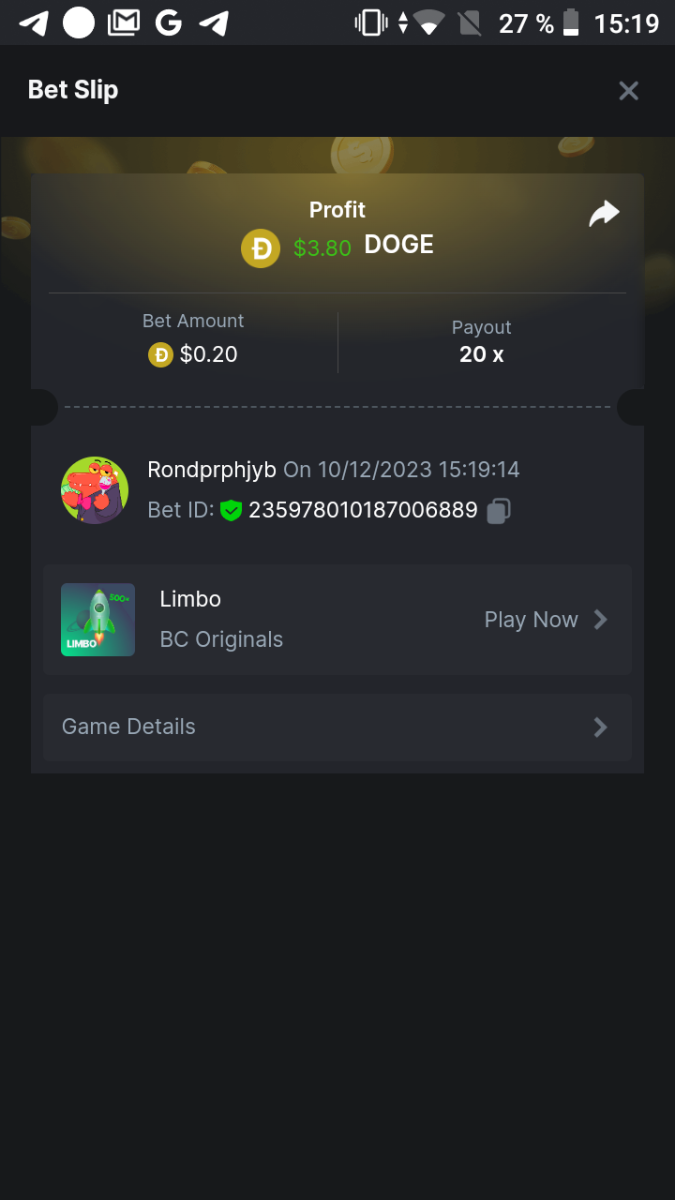The width and height of the screenshot is (675, 1200).
Task: Share this bet slip
Action: click(604, 213)
